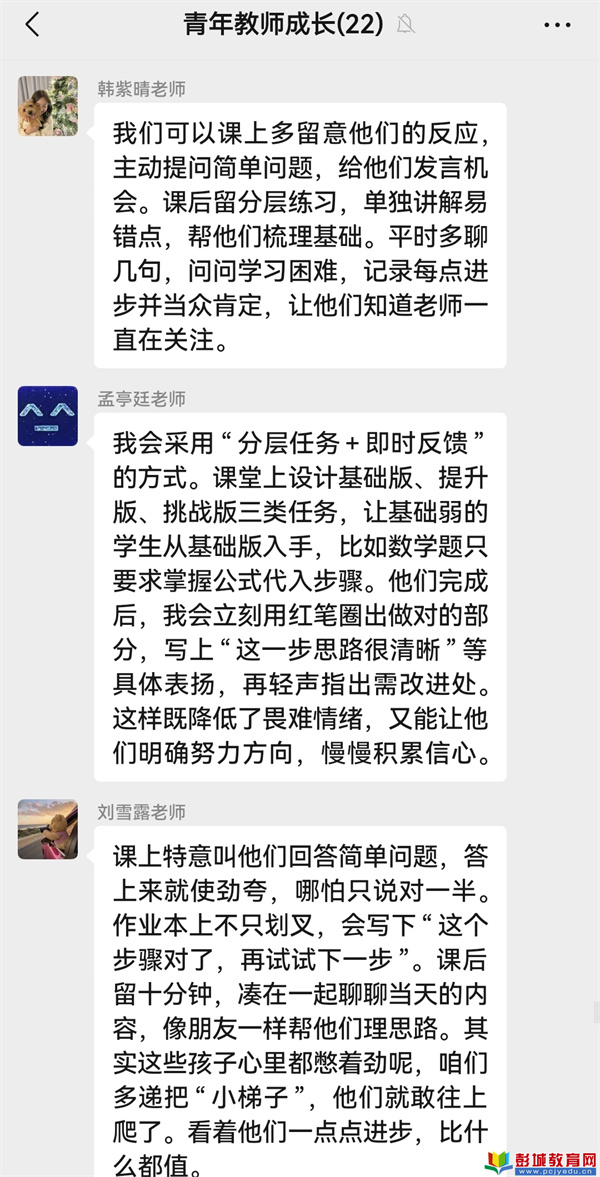Image resolution: width=600 pixels, height=1177 pixels.
Task: Open 韩紫晴老师's profile avatar
Action: 47,106
